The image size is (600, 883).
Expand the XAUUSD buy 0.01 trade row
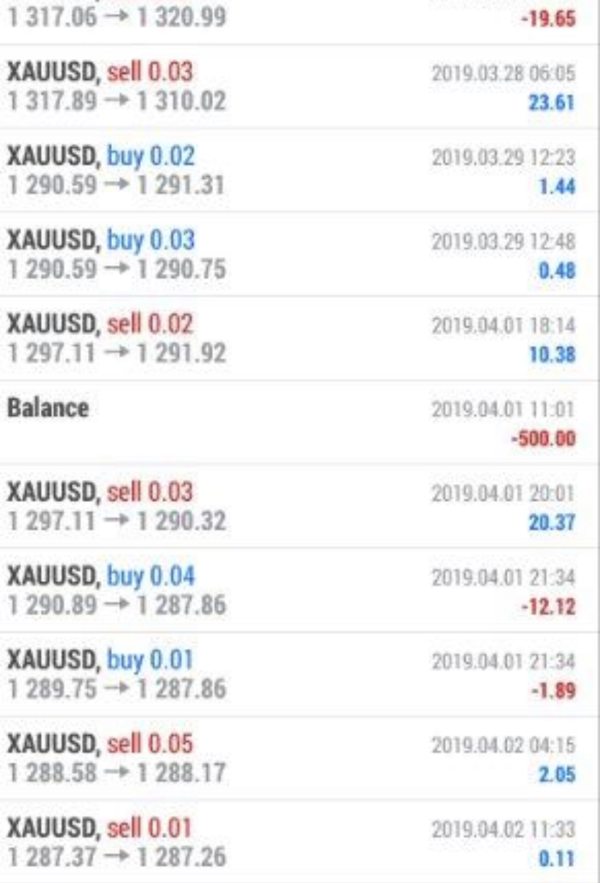coord(300,675)
